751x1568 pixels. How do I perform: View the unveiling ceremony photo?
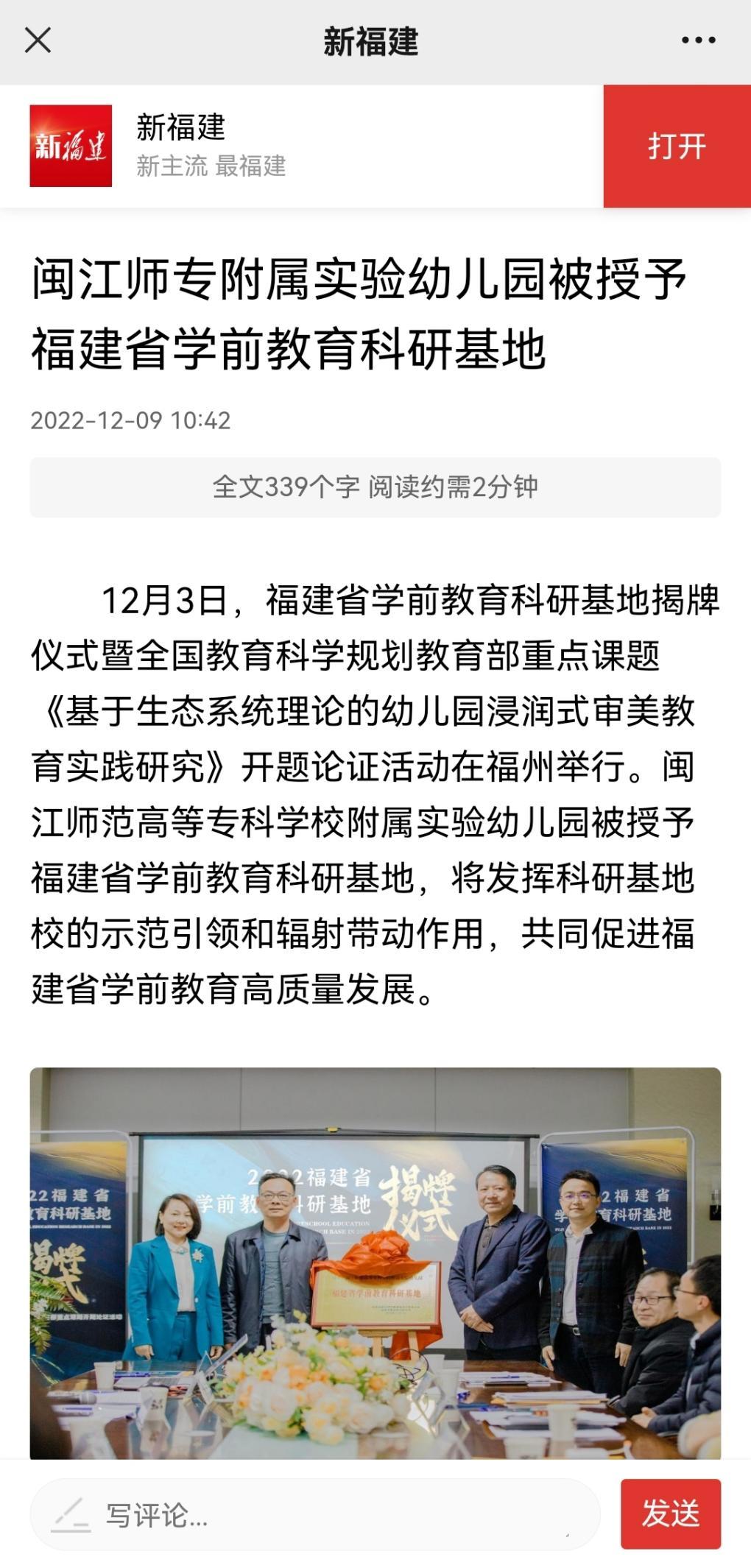coord(375,1262)
